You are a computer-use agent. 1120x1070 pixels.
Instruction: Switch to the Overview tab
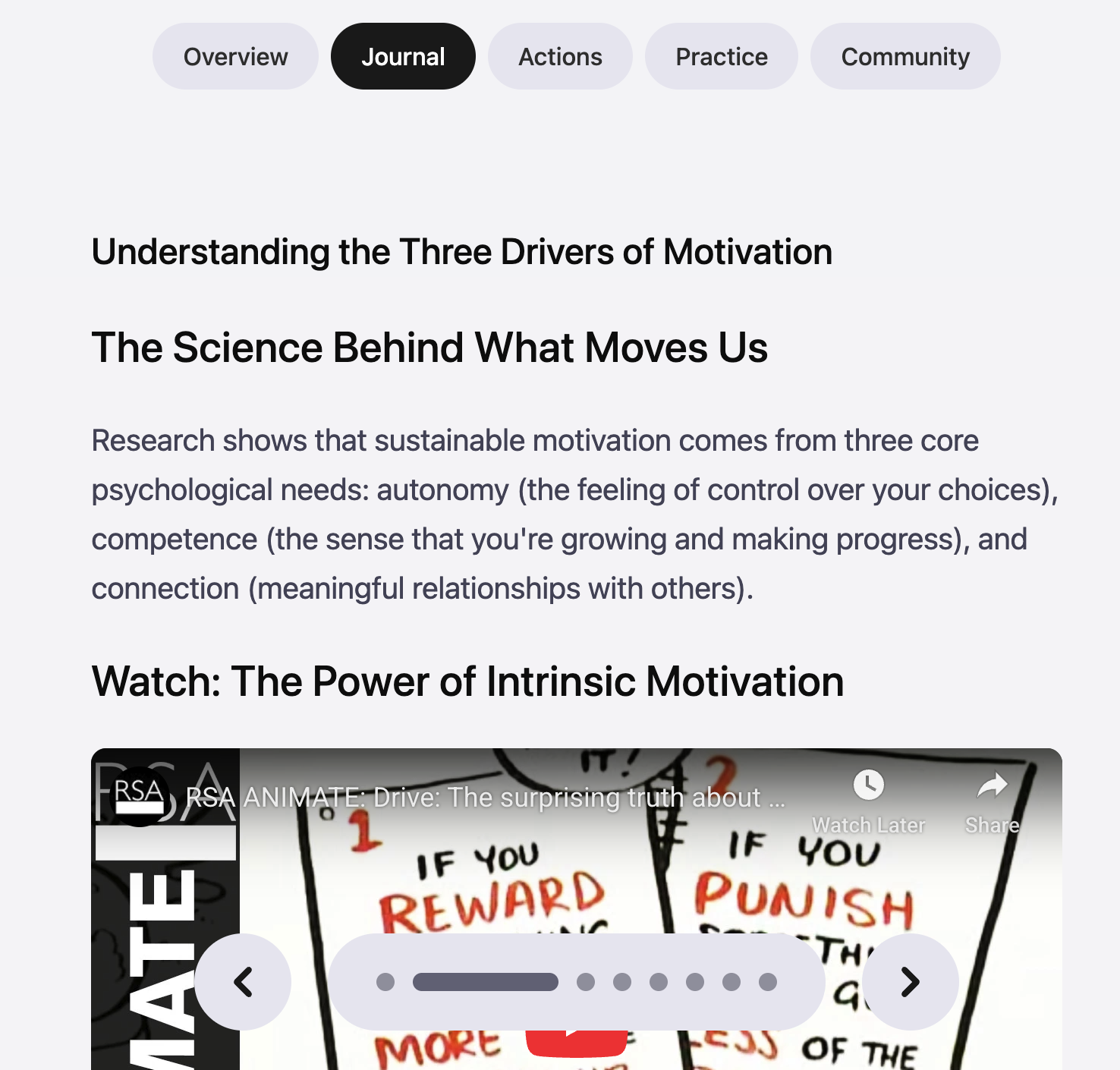point(235,57)
